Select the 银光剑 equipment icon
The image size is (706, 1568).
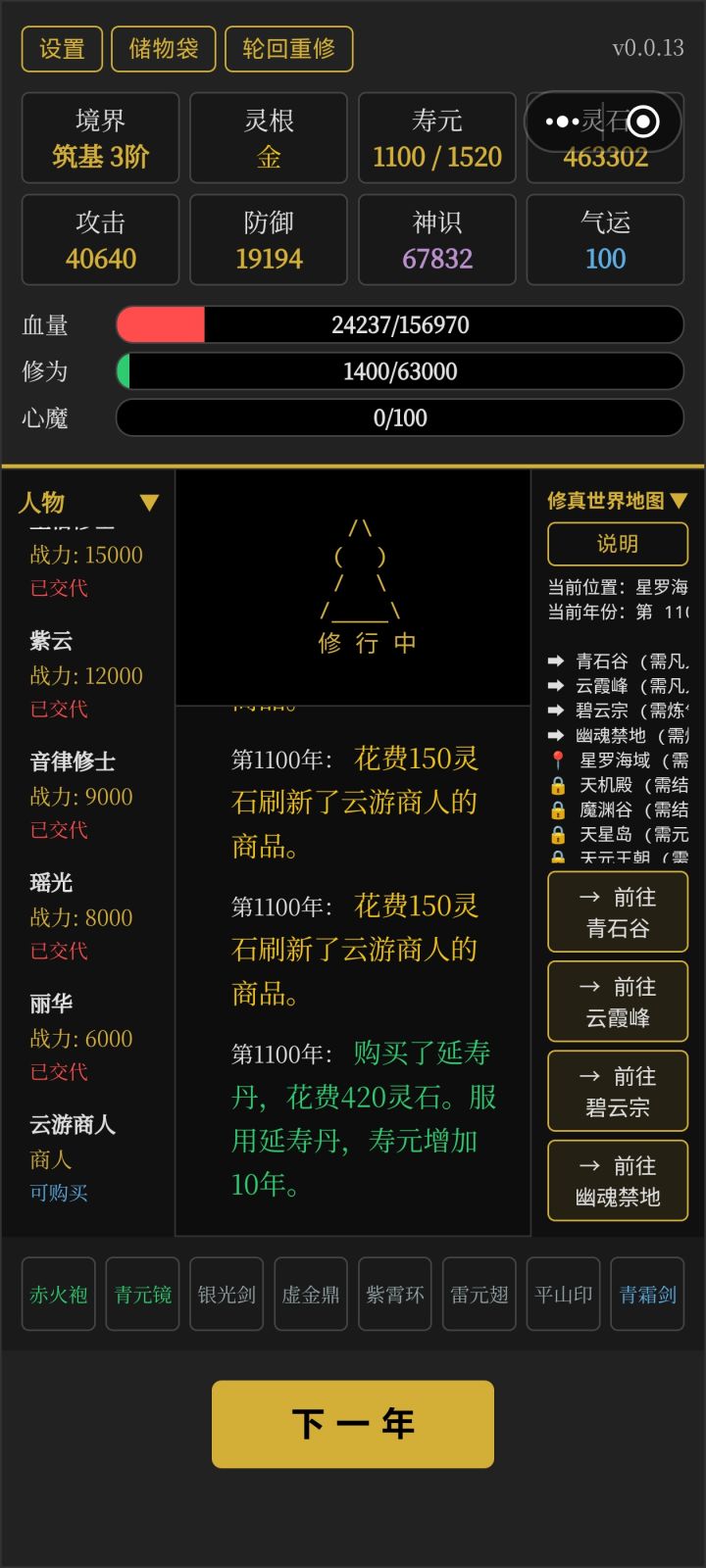point(226,1294)
